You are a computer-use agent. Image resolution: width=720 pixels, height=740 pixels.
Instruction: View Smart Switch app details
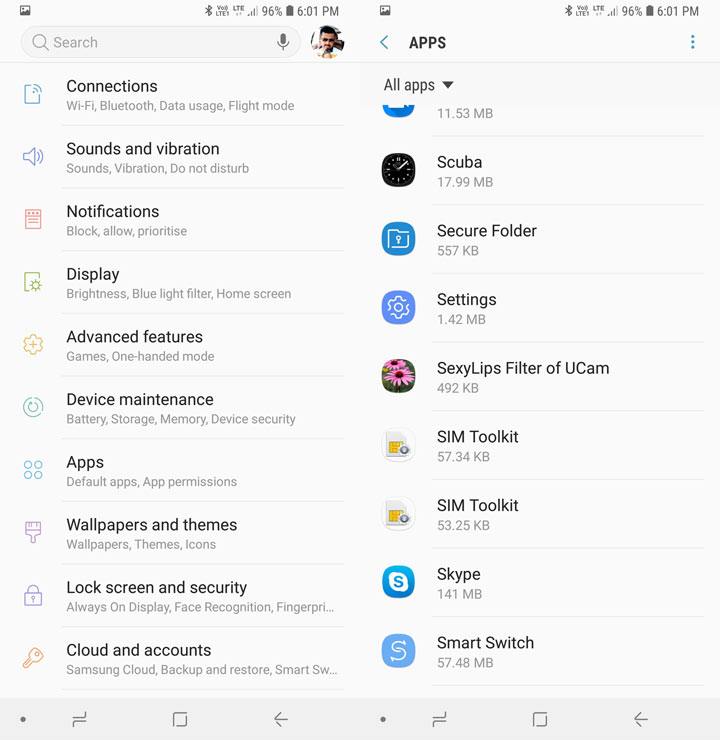(x=540, y=651)
